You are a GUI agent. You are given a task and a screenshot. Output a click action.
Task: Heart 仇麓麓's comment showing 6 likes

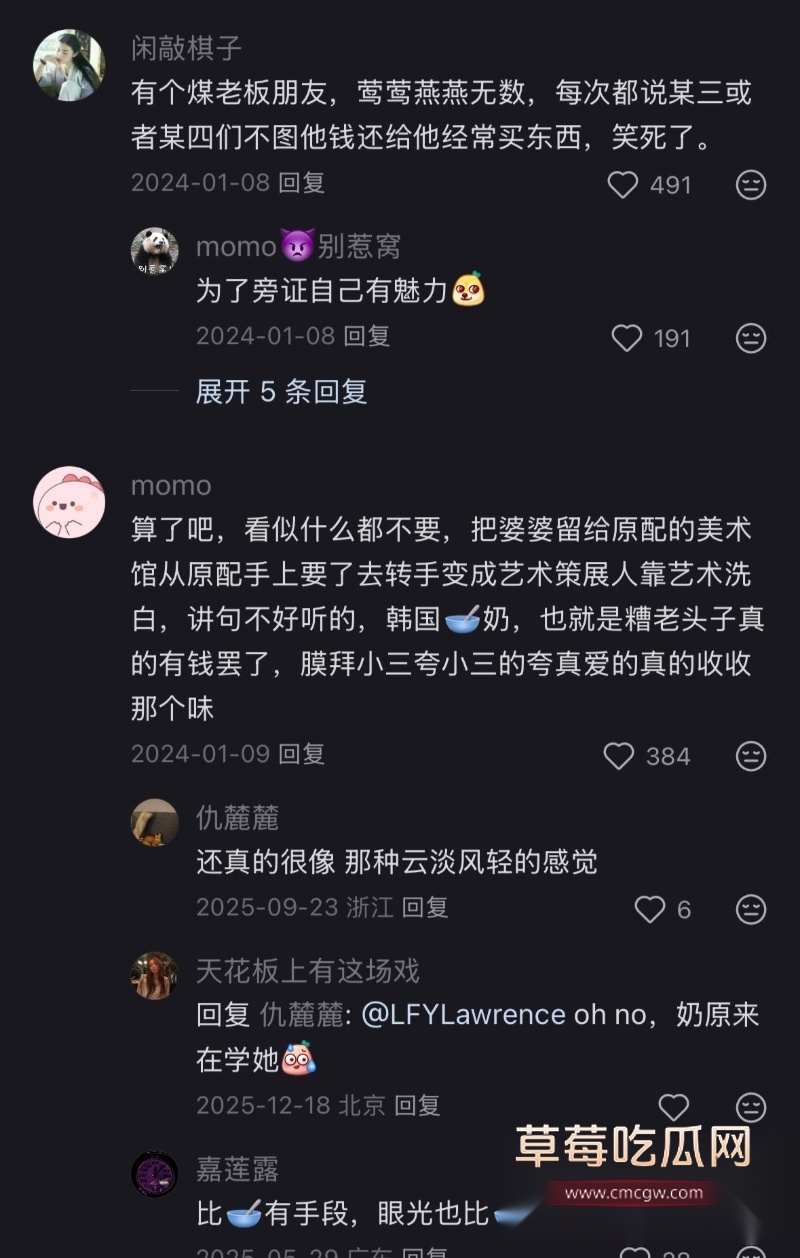[x=650, y=908]
